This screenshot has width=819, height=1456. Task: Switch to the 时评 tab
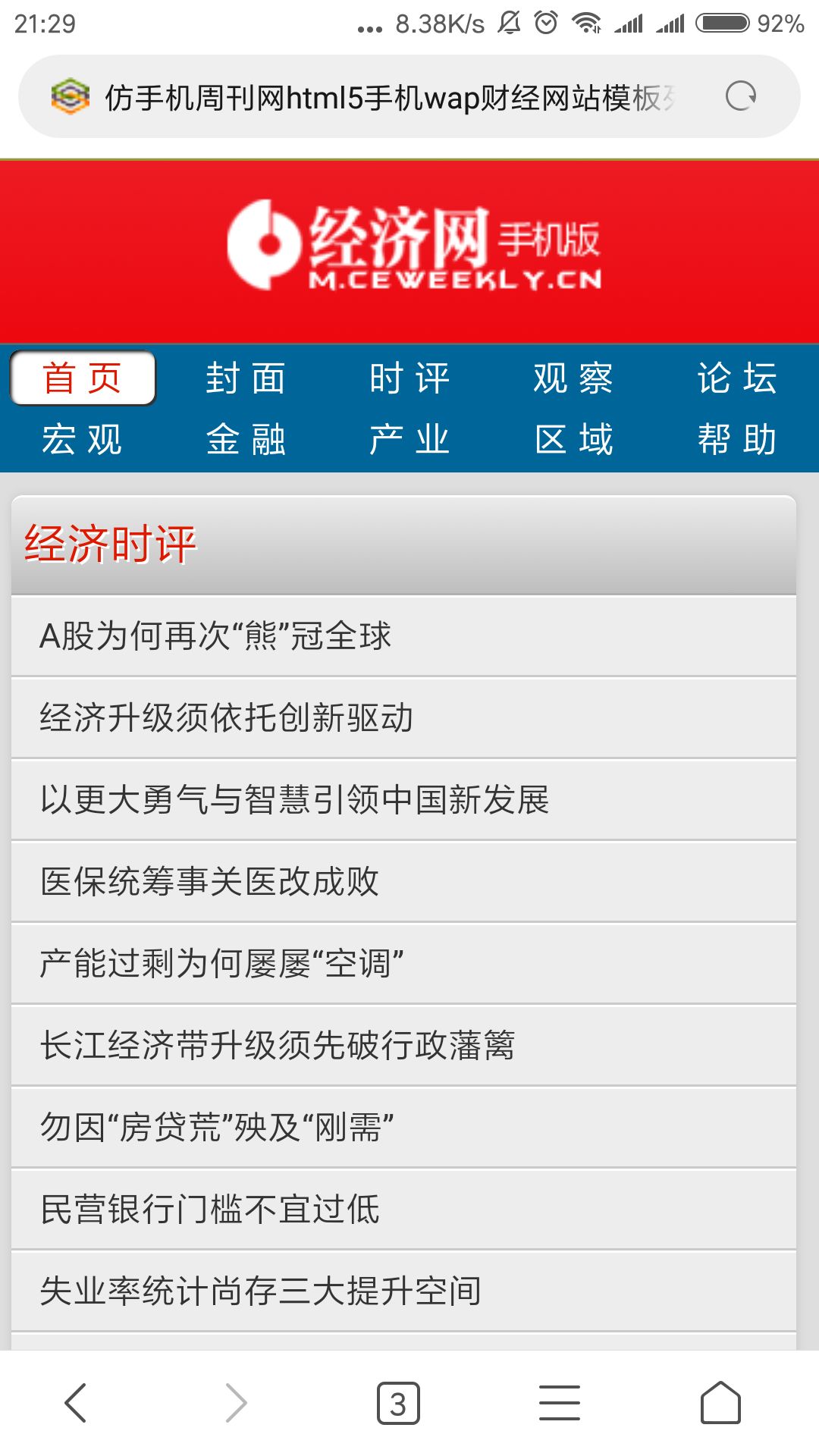click(409, 378)
